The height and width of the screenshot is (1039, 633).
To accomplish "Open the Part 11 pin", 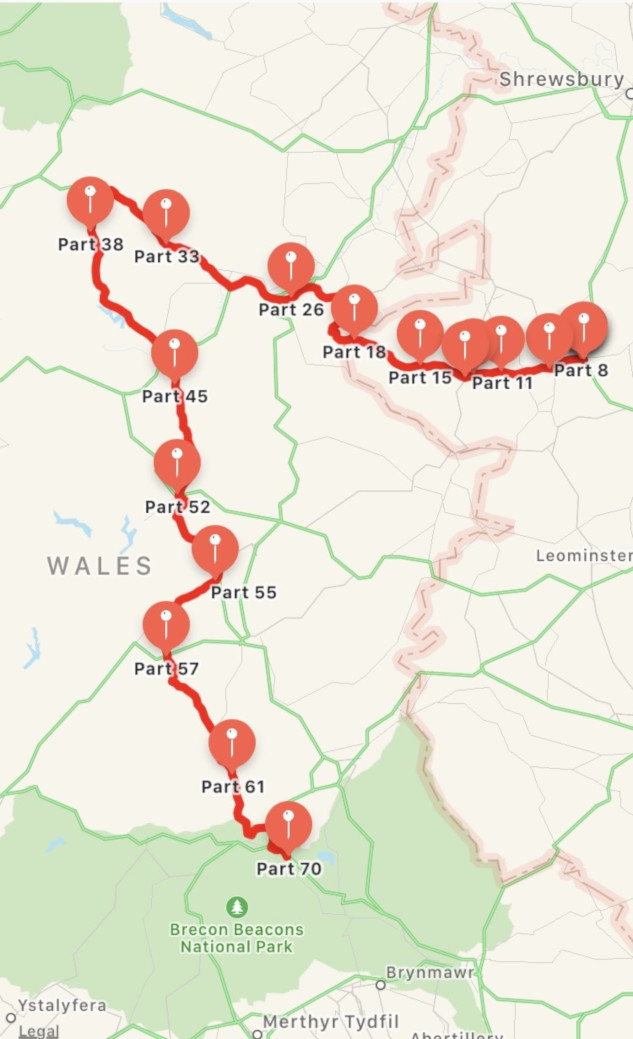I will click(502, 340).
